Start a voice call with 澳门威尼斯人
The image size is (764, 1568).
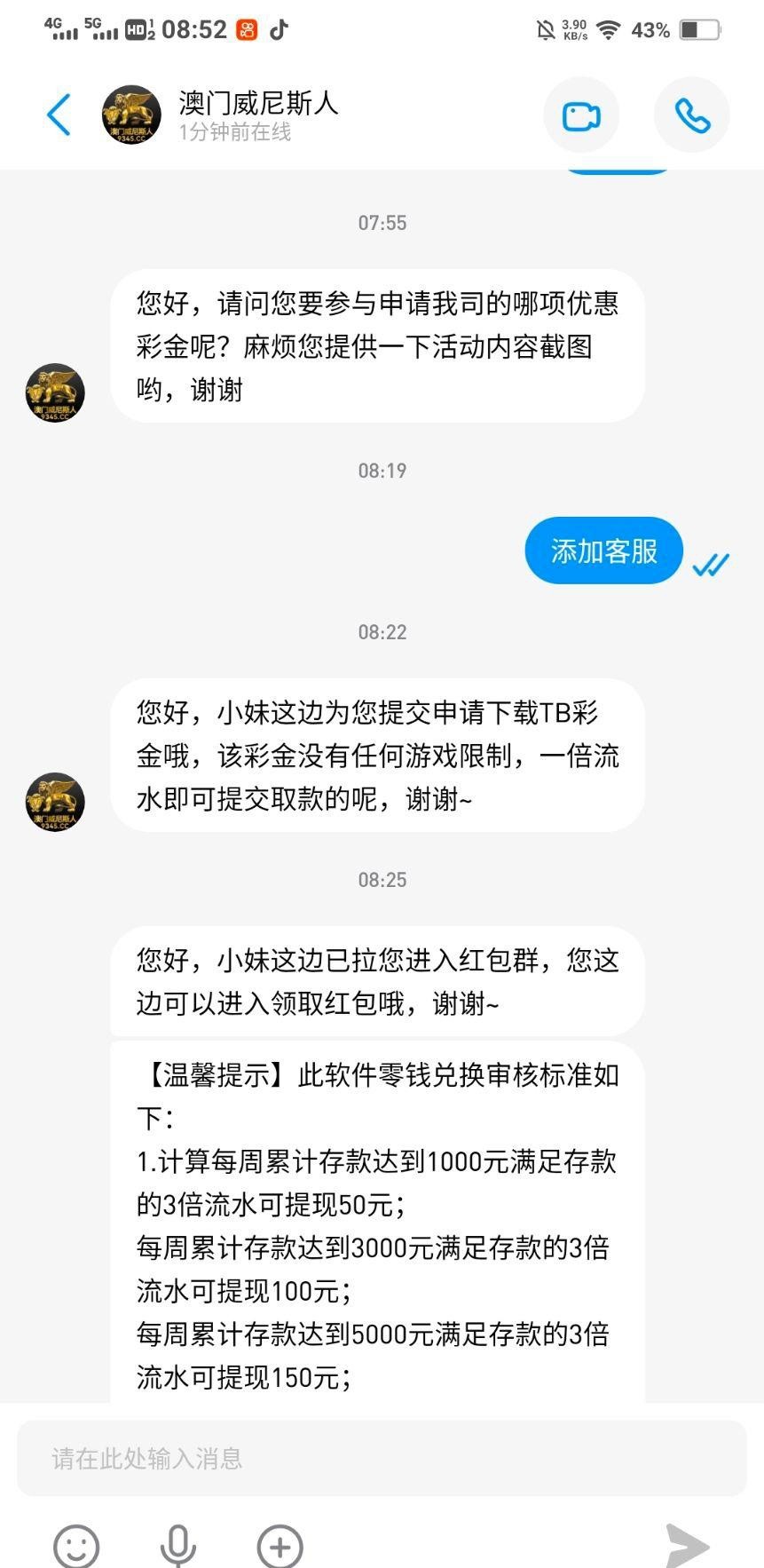[x=691, y=115]
